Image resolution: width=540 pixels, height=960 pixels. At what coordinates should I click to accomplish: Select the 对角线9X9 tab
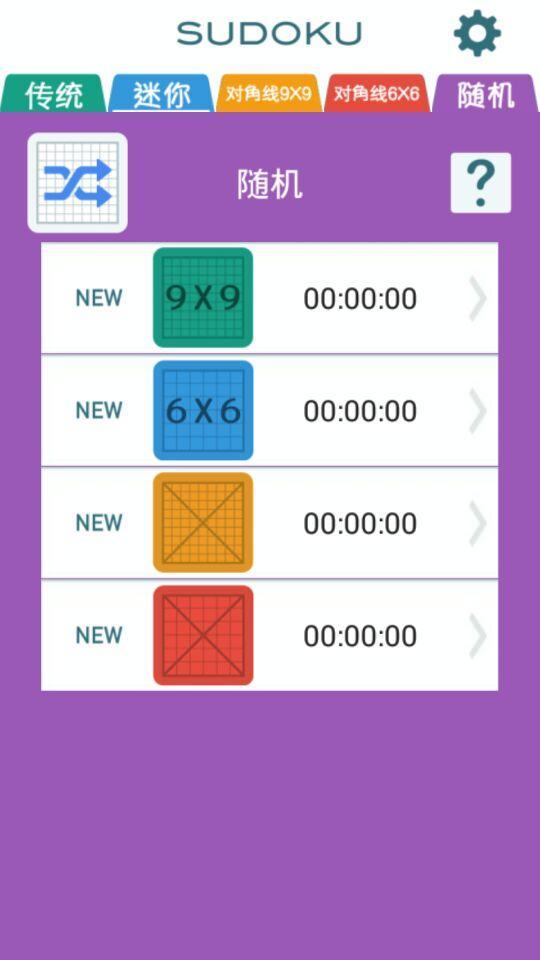click(269, 93)
